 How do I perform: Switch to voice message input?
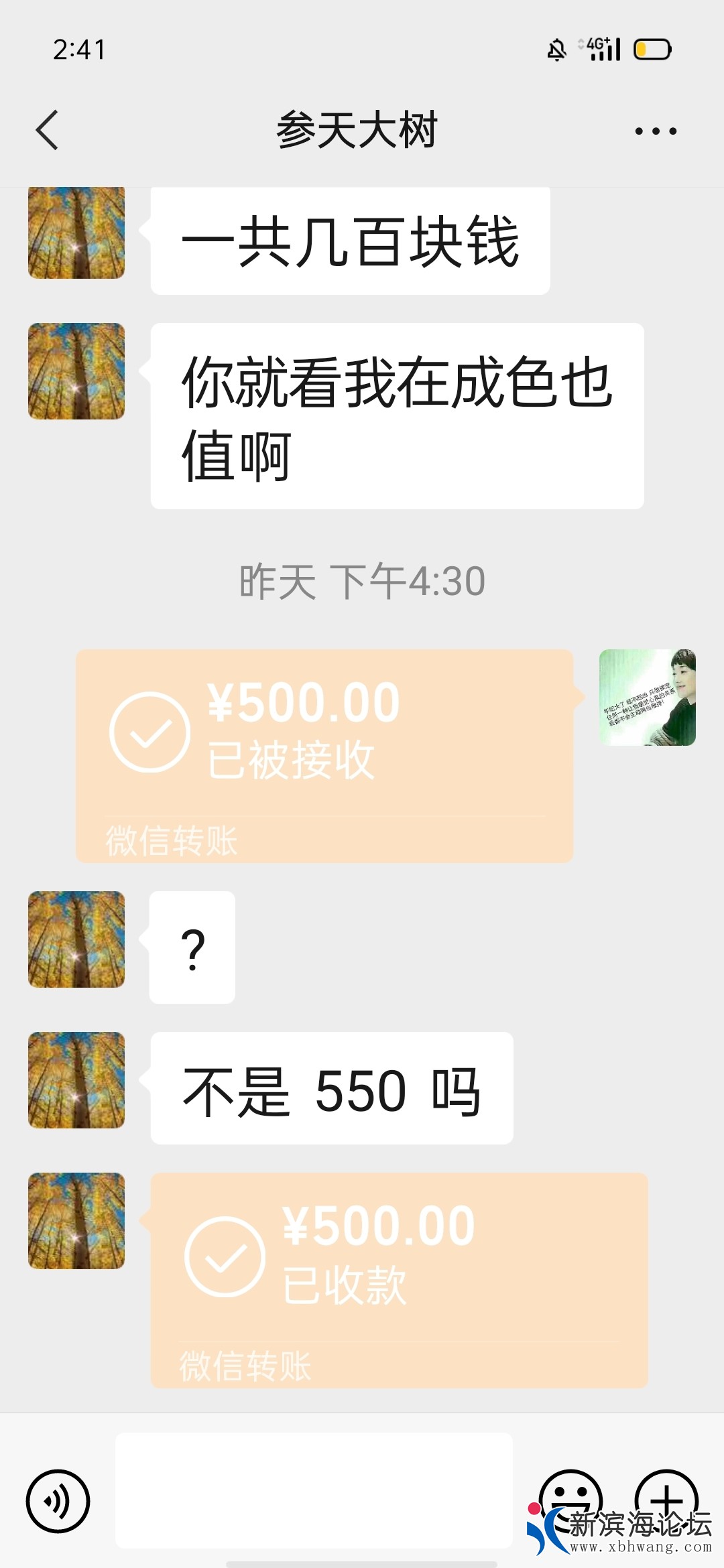[x=58, y=1501]
